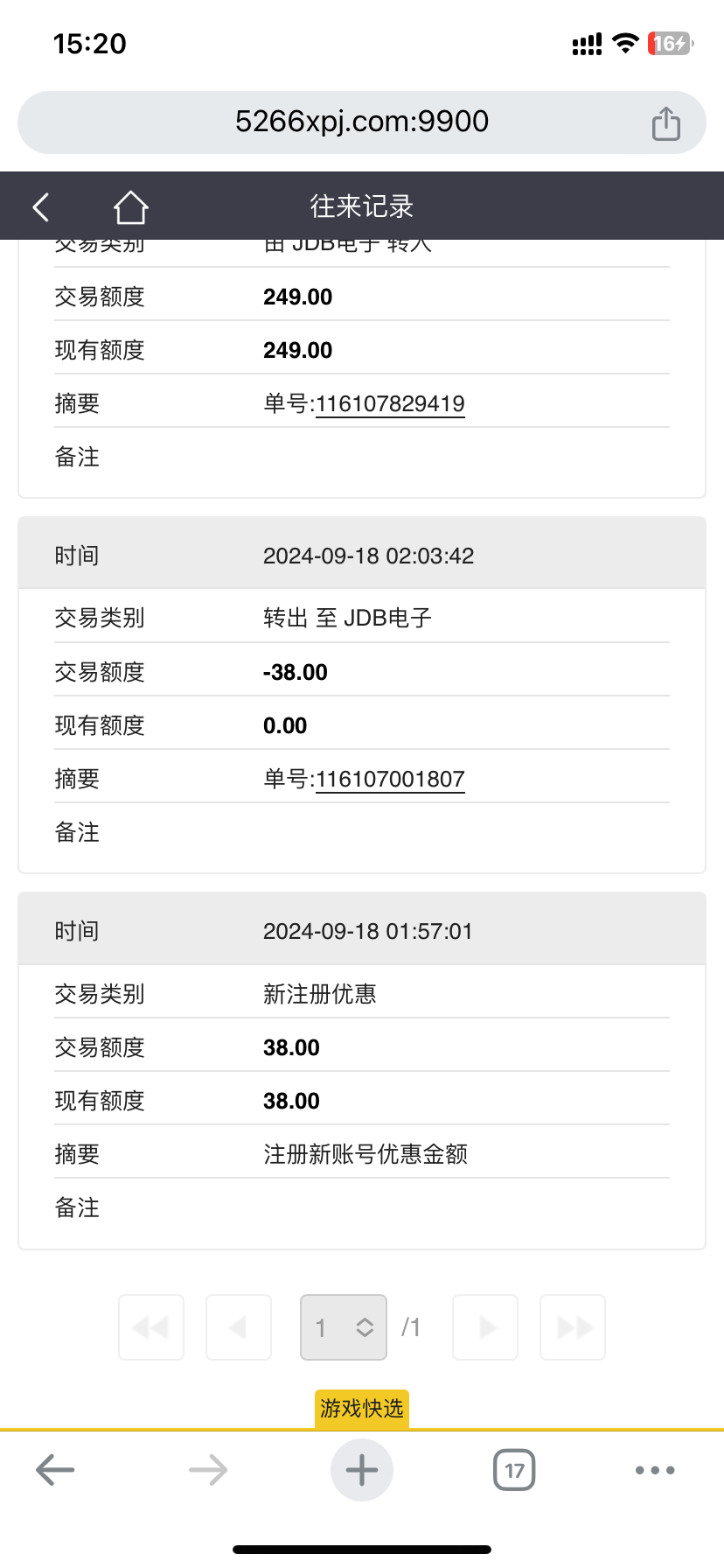Open order number 116107829419 link
Screen dimensions: 724x1568
[390, 403]
